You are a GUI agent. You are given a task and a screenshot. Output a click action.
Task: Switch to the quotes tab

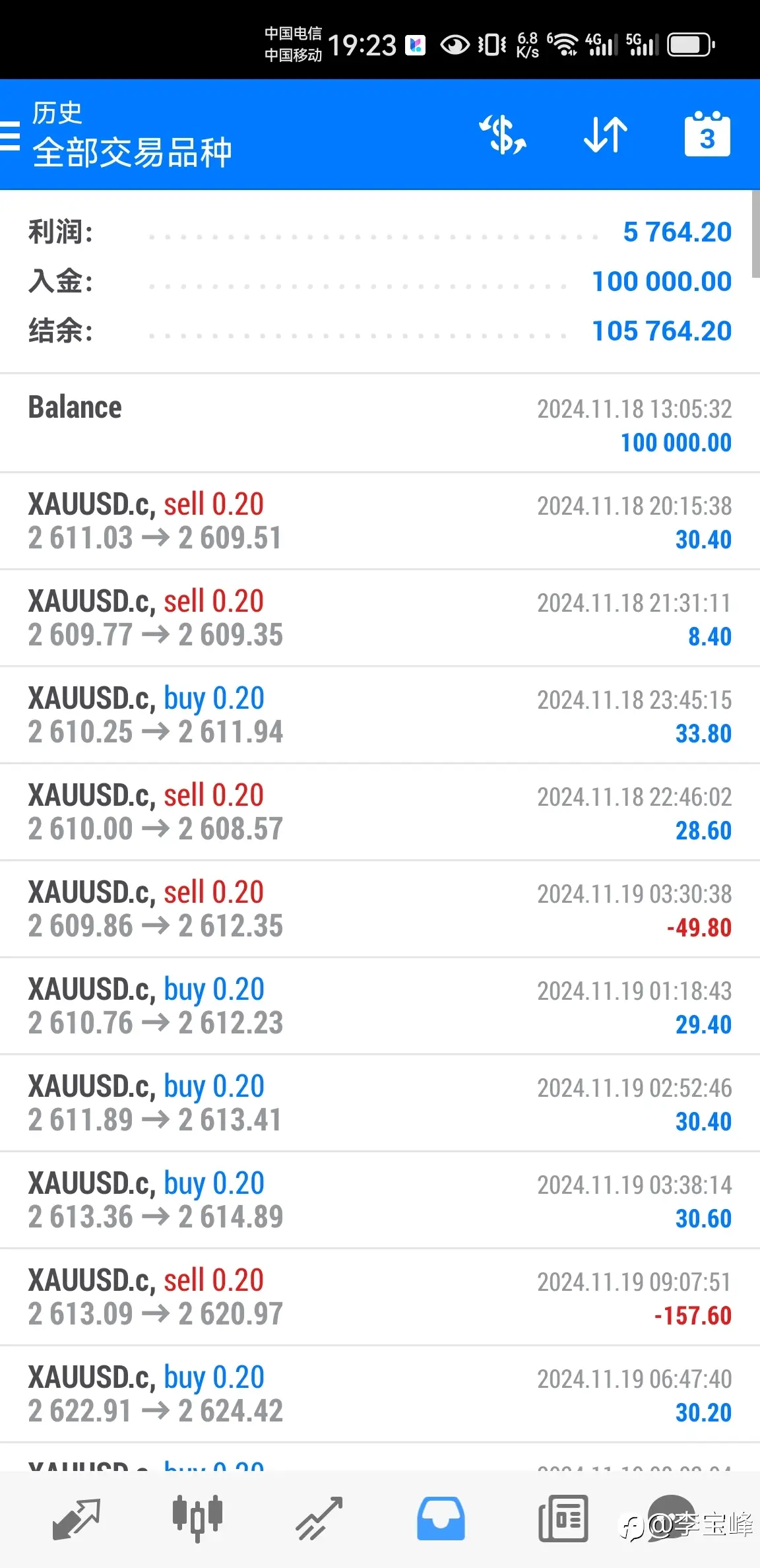tap(76, 1520)
